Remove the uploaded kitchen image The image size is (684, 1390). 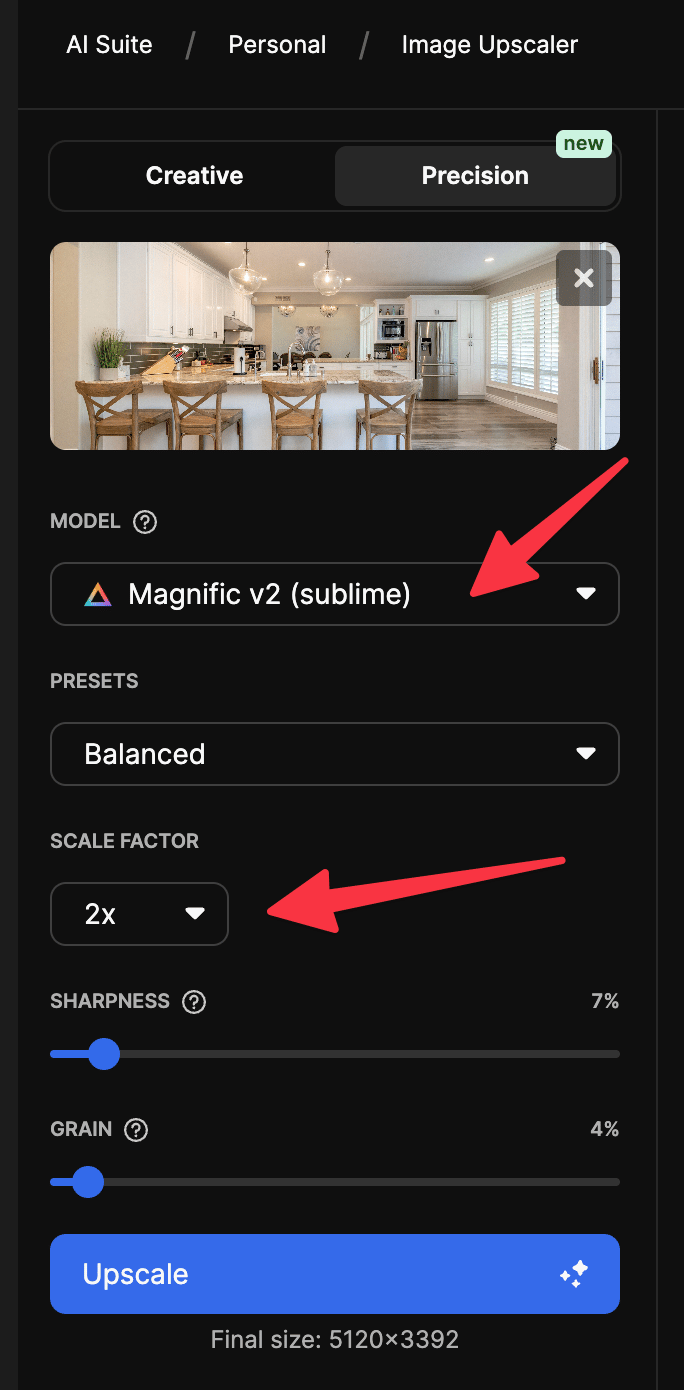(x=584, y=278)
